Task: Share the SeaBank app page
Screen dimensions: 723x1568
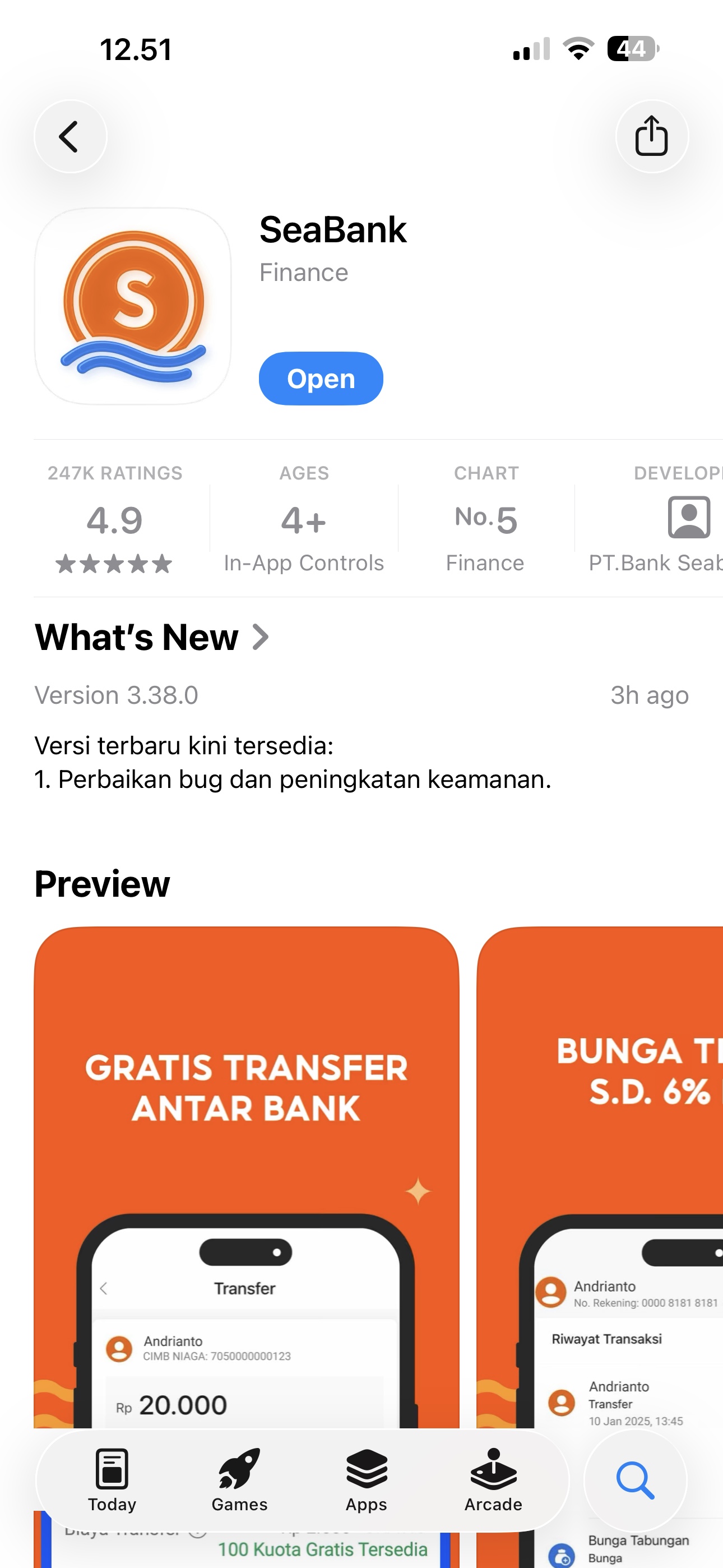Action: click(x=652, y=136)
